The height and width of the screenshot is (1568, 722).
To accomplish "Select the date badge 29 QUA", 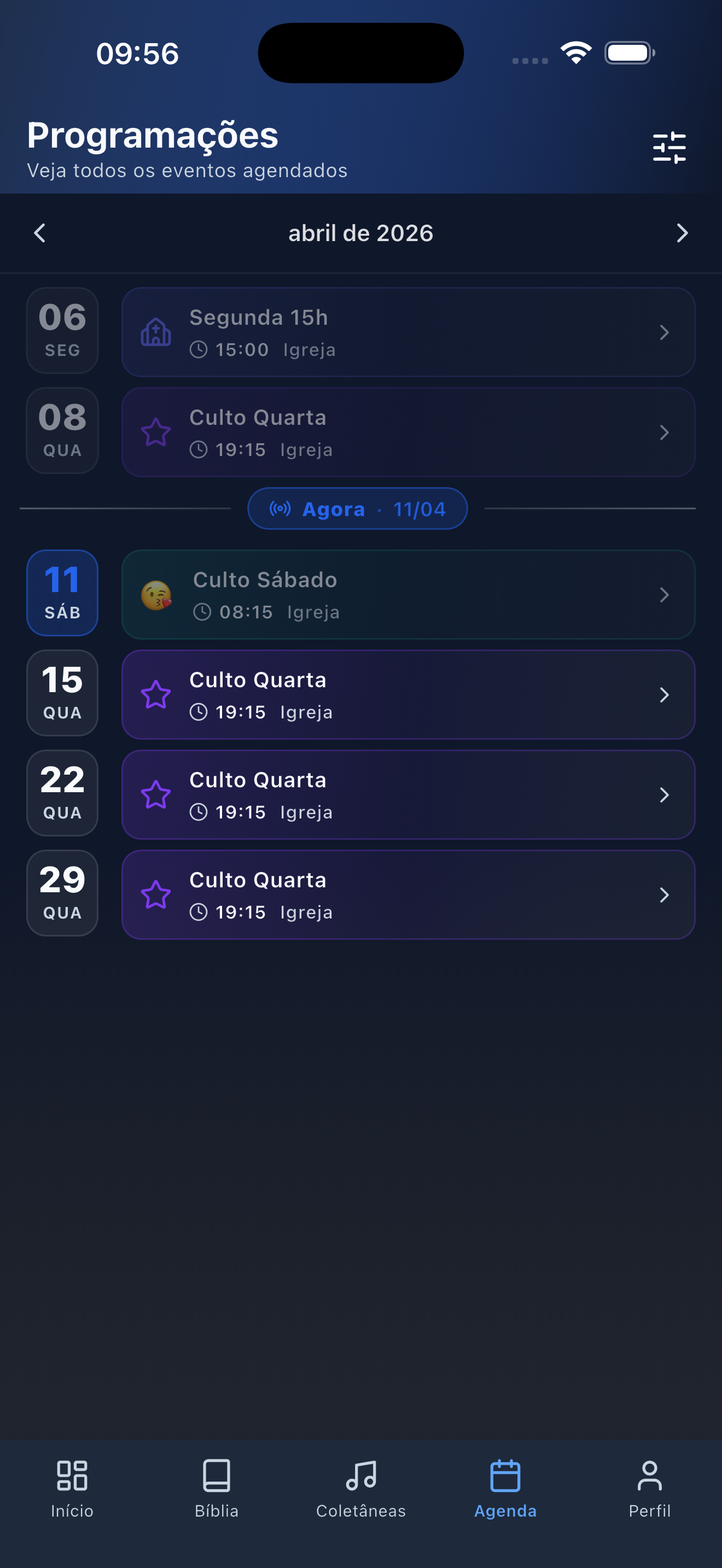I will coord(62,893).
